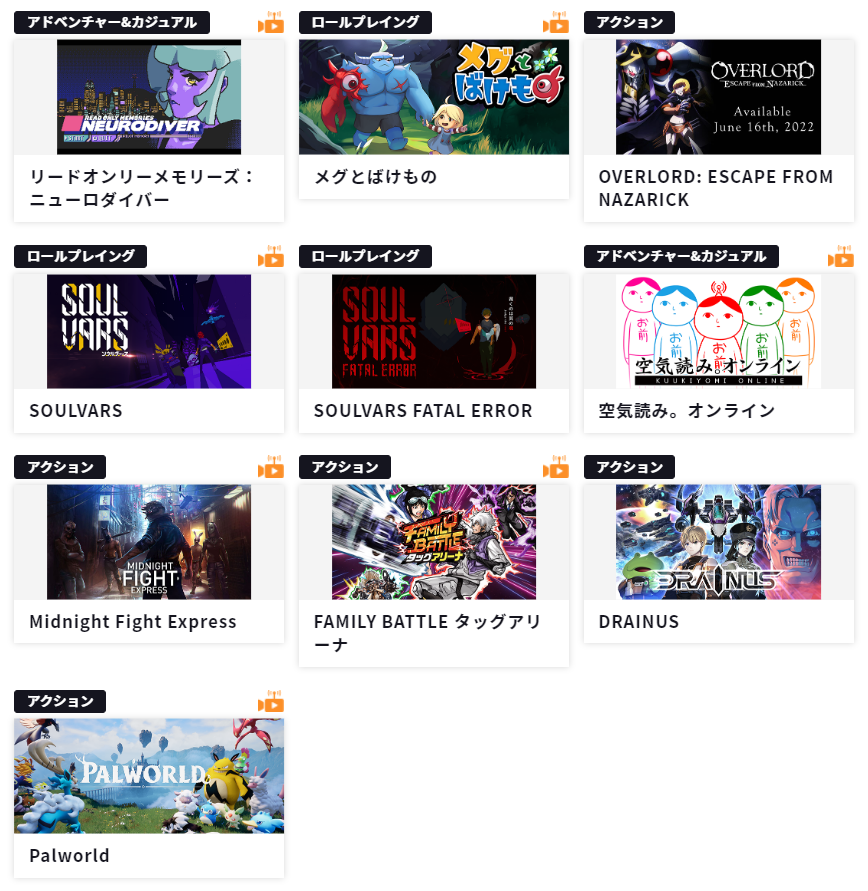
Task: Select the SOULVARS game card
Action: tap(148, 332)
